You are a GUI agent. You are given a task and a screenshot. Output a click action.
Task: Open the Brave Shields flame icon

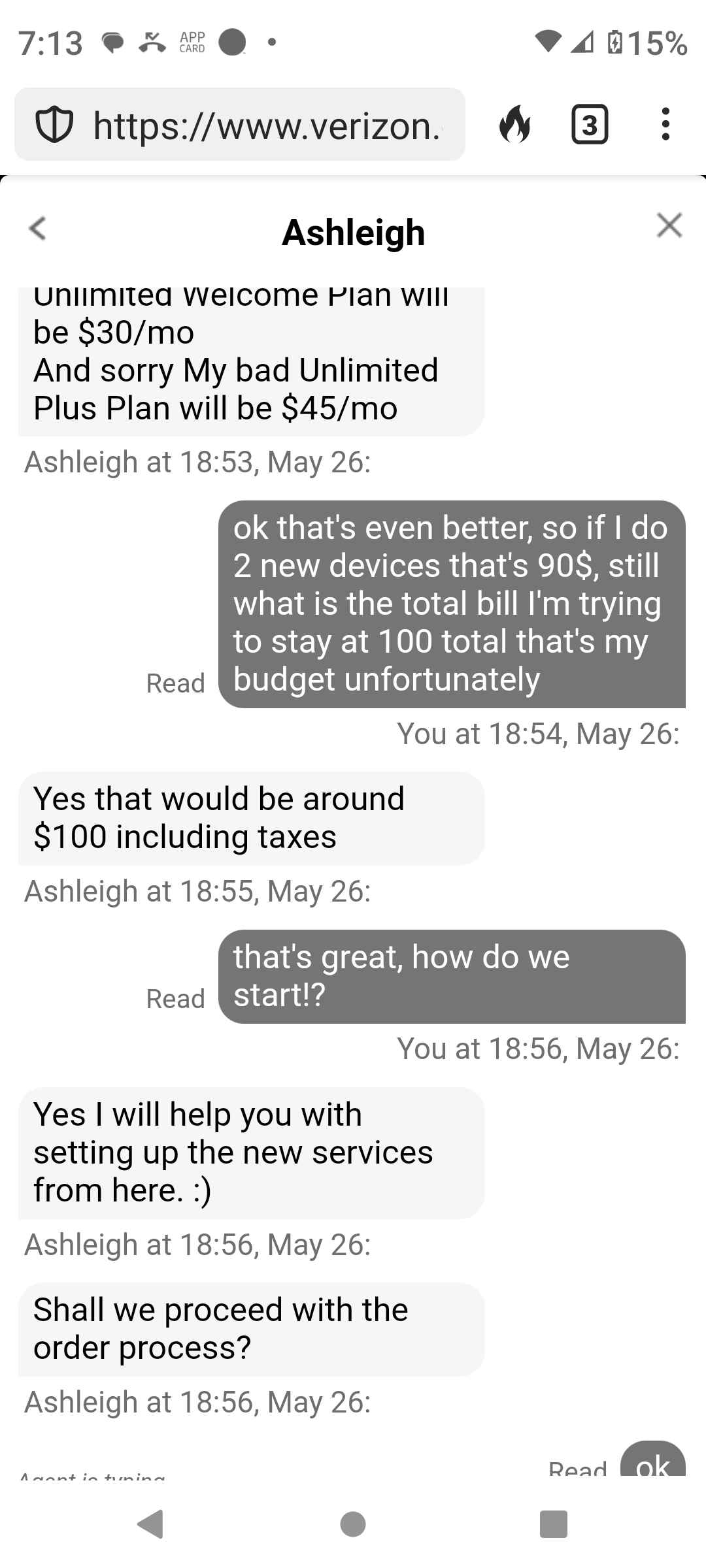[516, 125]
